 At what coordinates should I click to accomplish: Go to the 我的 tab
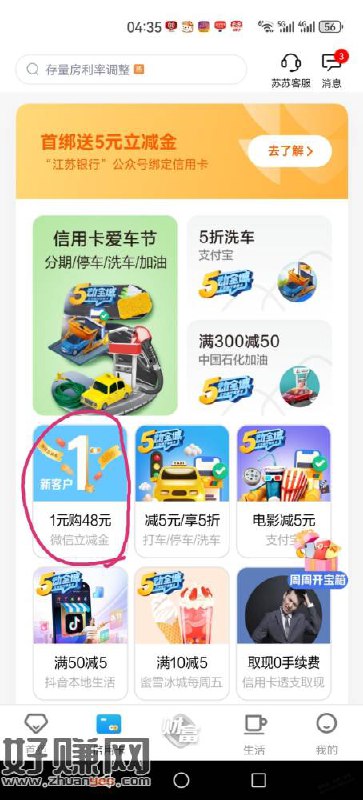point(327,734)
